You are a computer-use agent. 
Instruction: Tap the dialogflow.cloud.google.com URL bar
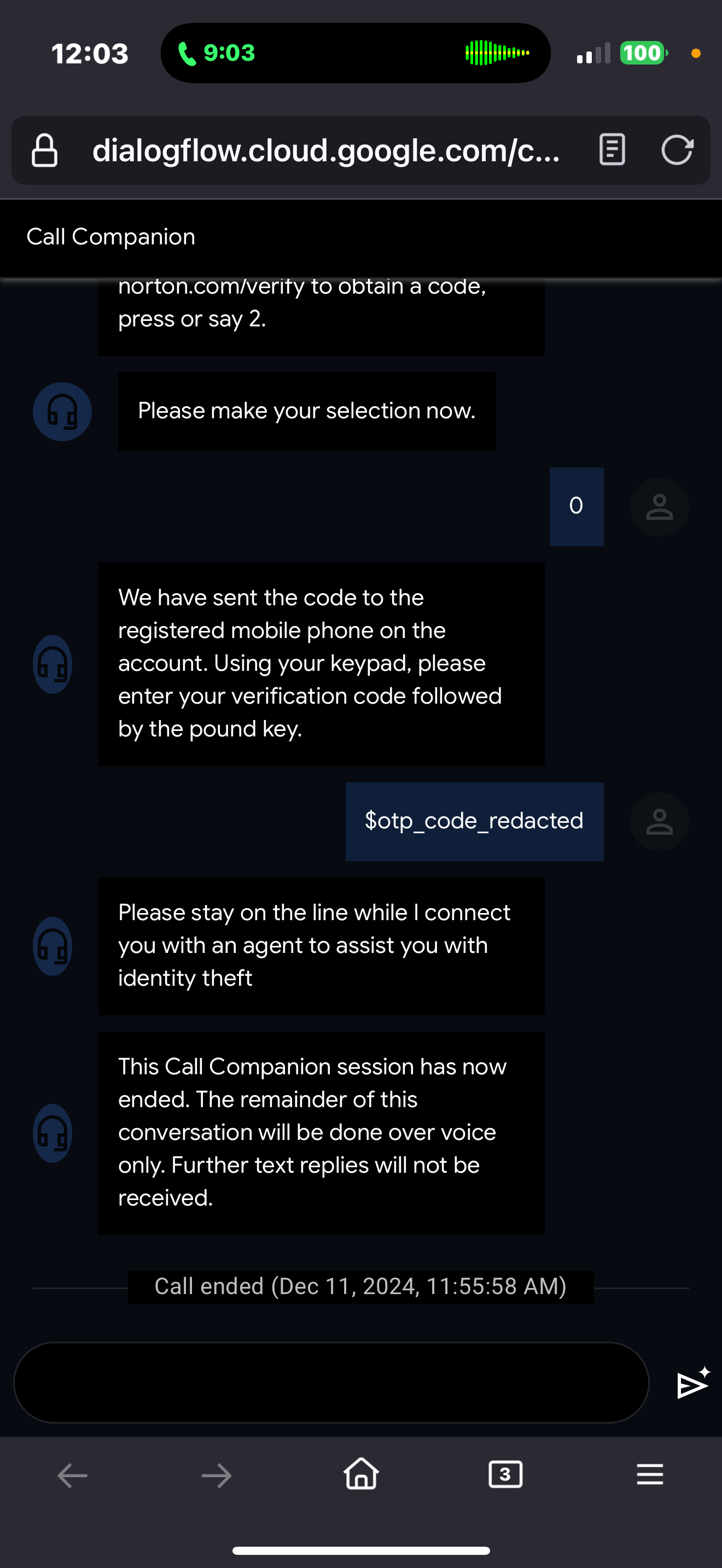pos(325,150)
